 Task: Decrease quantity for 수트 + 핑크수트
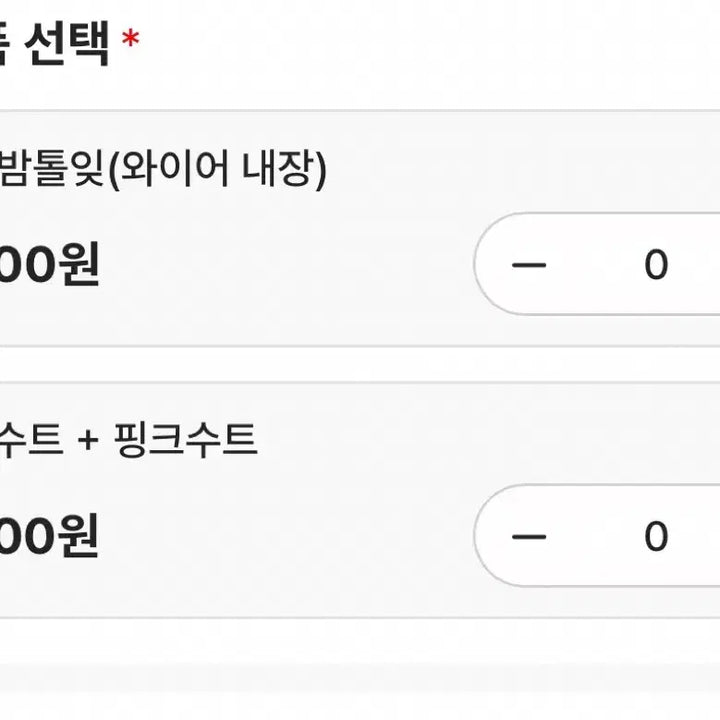tap(529, 537)
